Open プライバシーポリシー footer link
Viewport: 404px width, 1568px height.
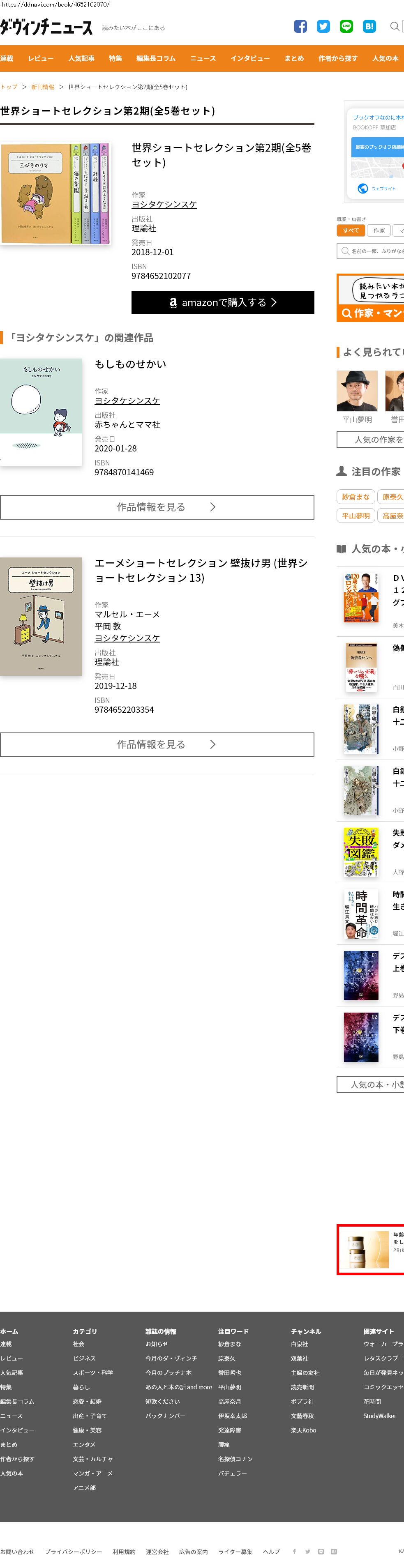pyautogui.click(x=73, y=1552)
